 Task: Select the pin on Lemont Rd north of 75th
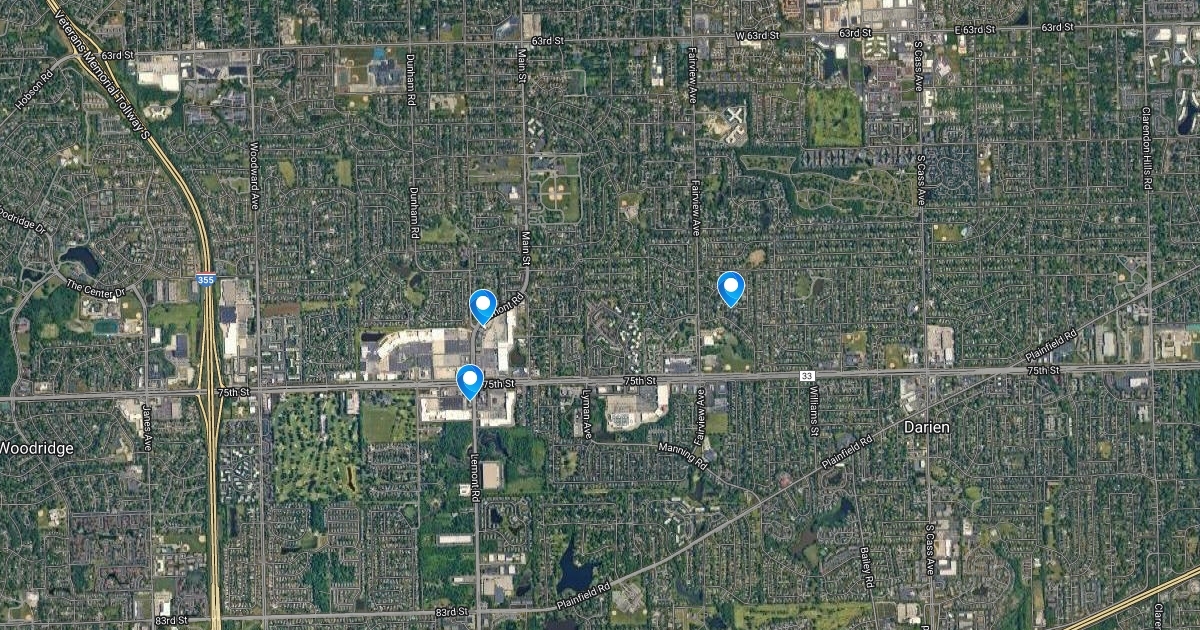[x=483, y=305]
